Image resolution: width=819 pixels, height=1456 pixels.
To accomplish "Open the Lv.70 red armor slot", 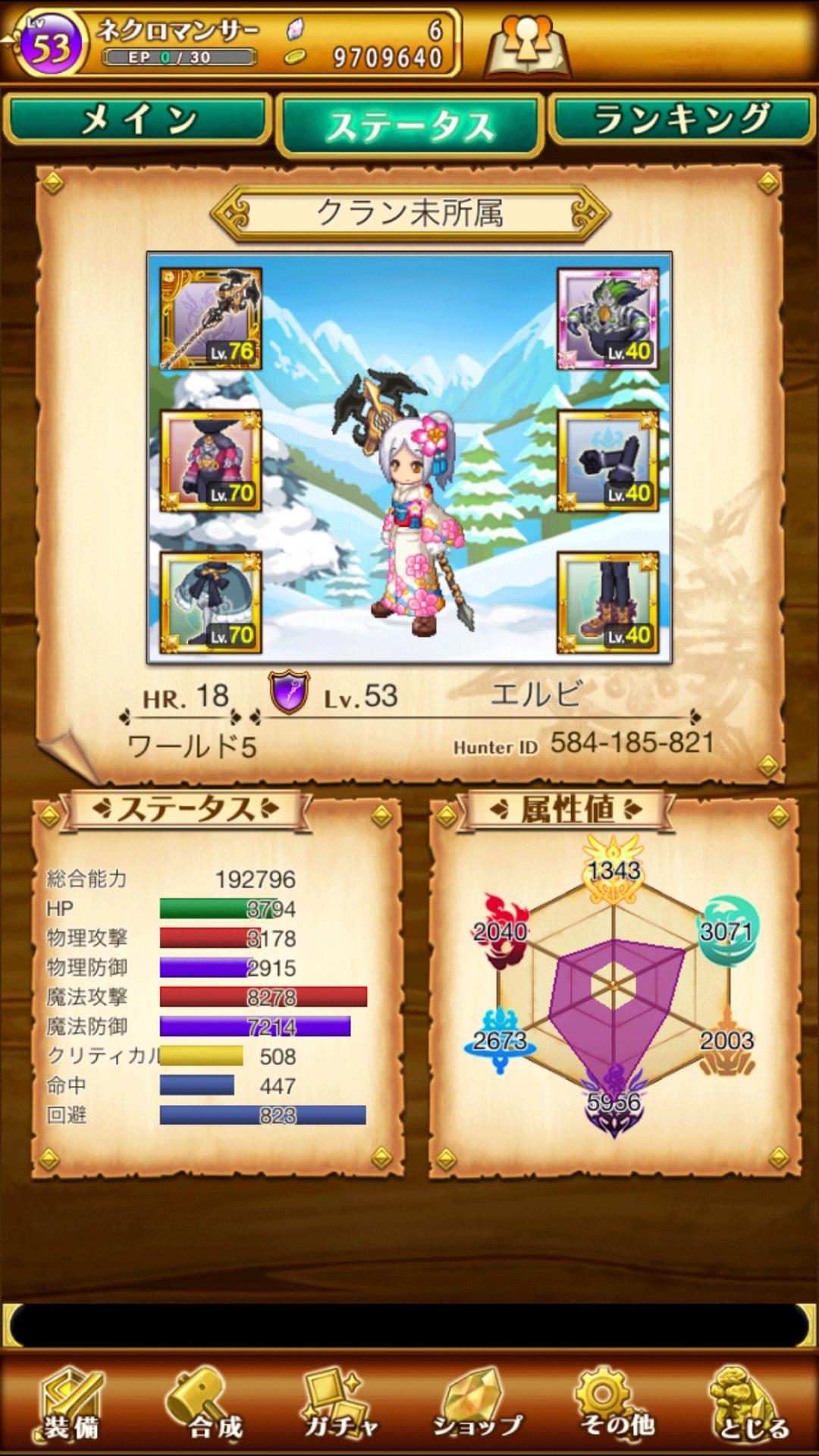I will coord(211,461).
